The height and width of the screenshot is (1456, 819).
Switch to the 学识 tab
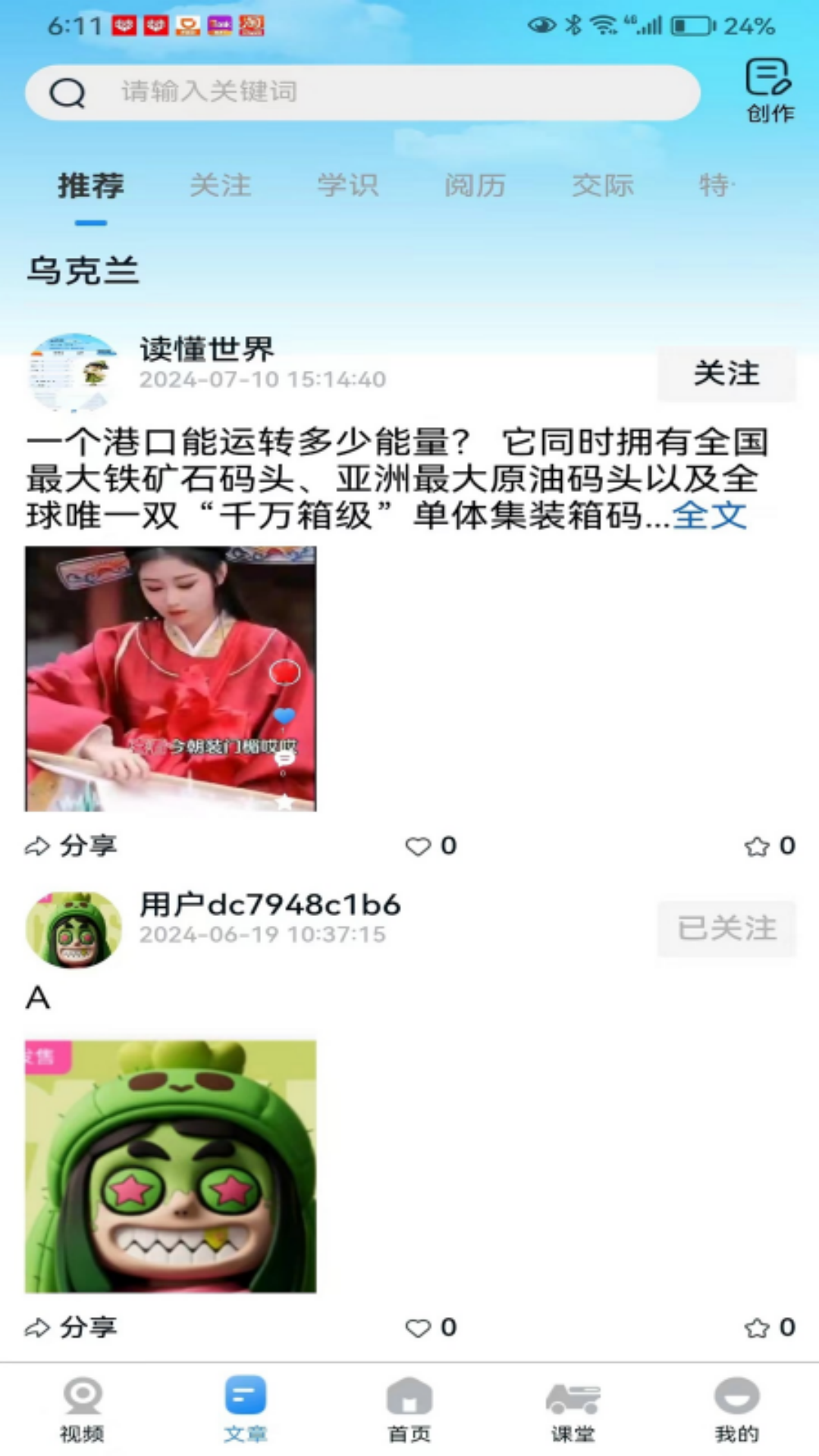tap(347, 186)
